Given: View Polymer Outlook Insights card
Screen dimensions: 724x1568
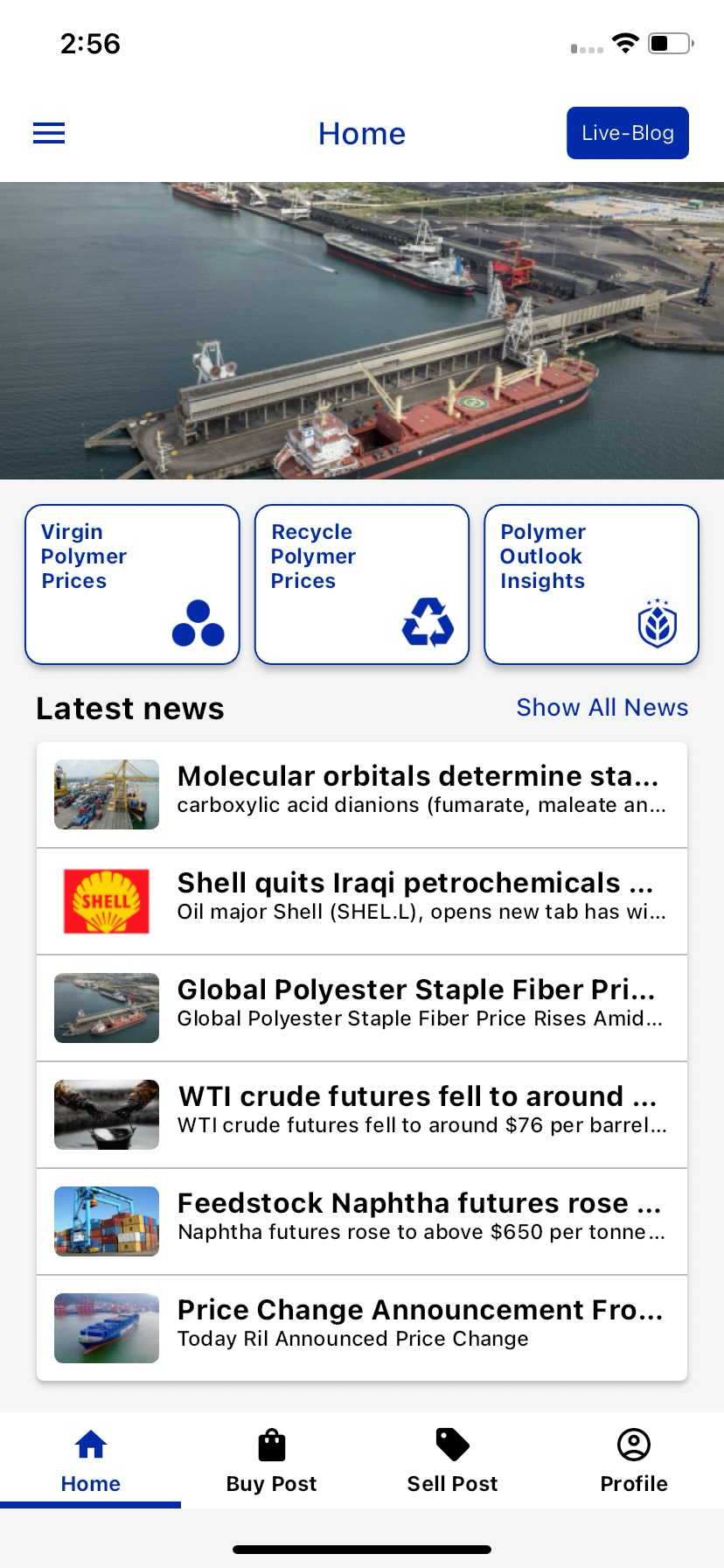Looking at the screenshot, I should pyautogui.click(x=591, y=584).
